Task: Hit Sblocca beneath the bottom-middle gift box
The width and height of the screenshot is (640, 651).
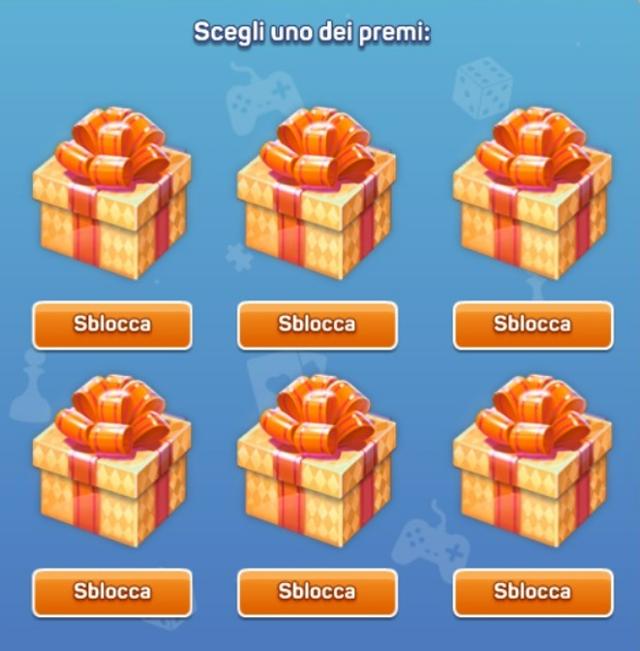Action: [x=317, y=592]
